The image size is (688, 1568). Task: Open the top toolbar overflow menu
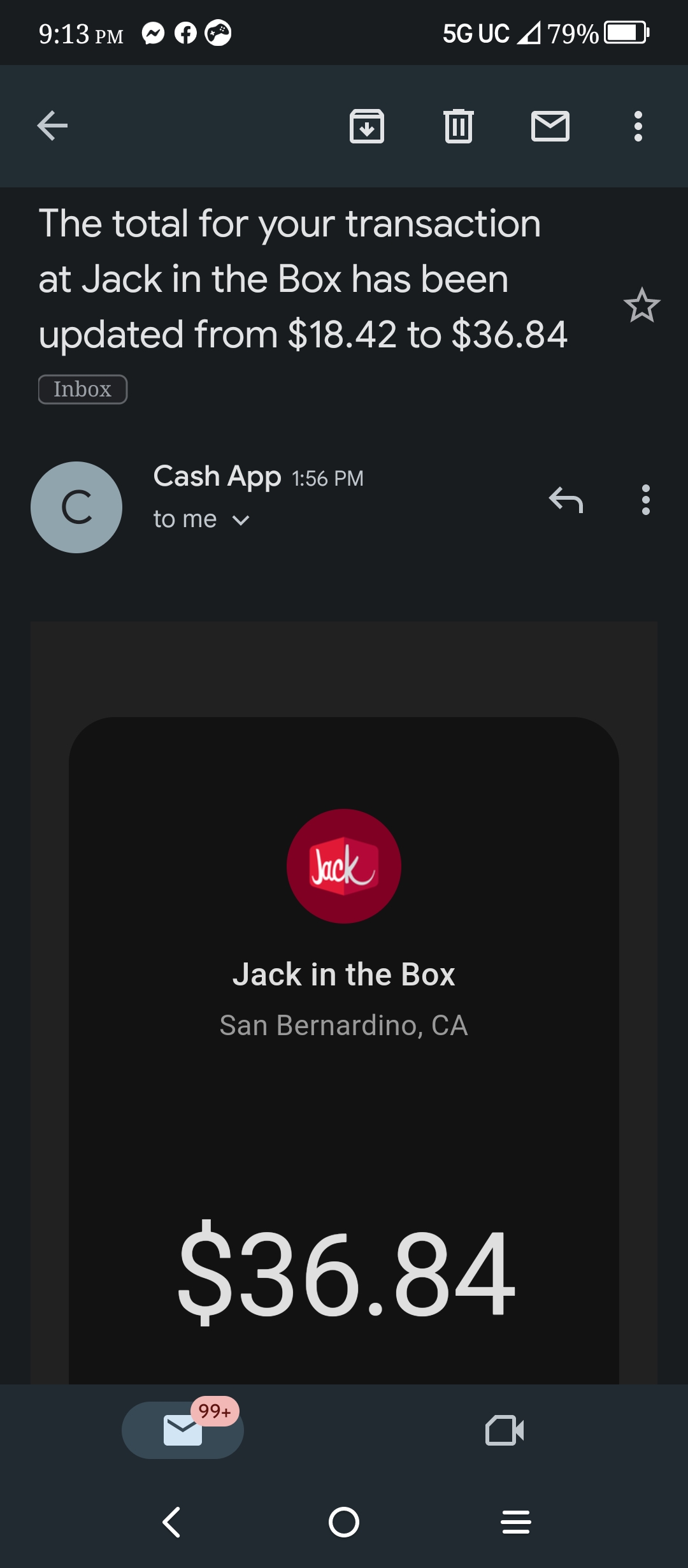coord(638,126)
